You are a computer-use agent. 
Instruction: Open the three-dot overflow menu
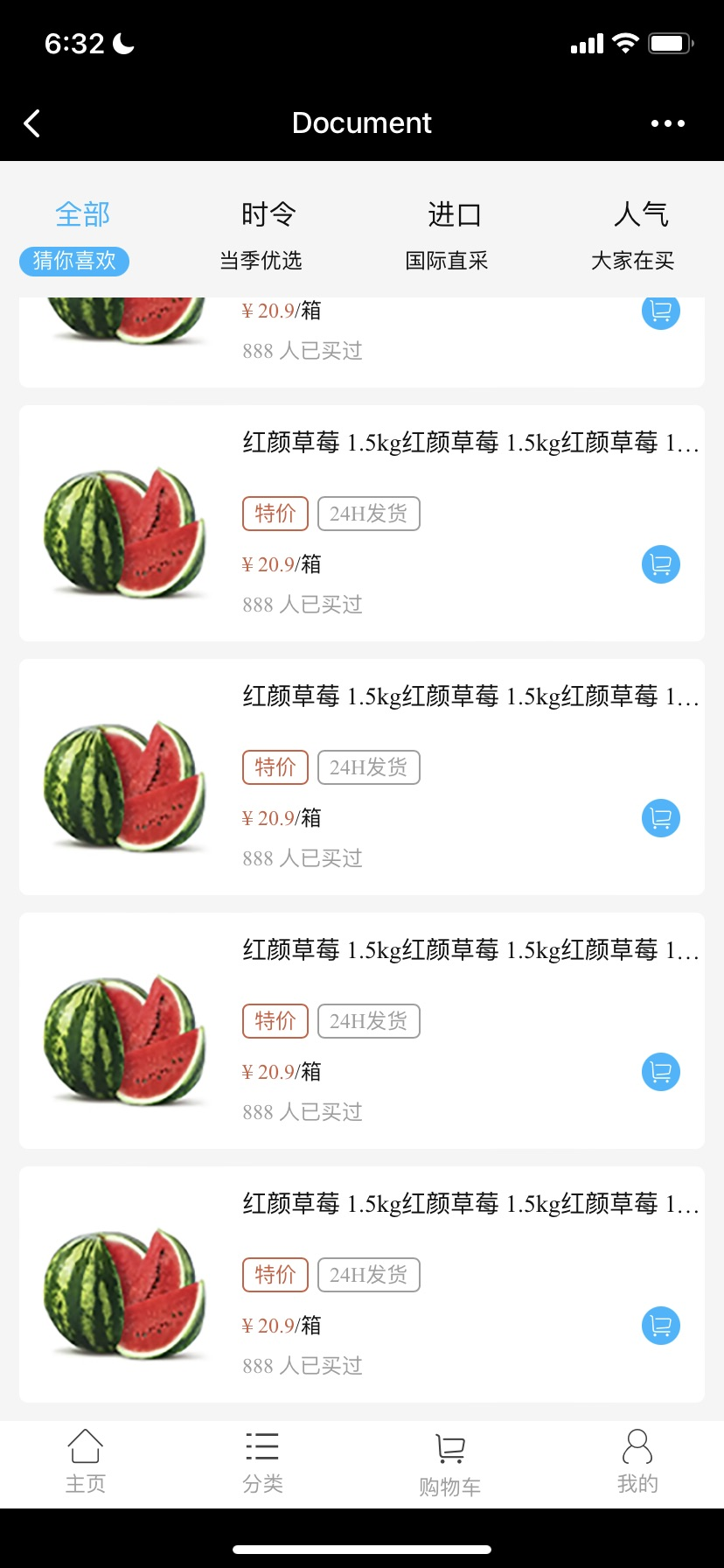[x=667, y=123]
